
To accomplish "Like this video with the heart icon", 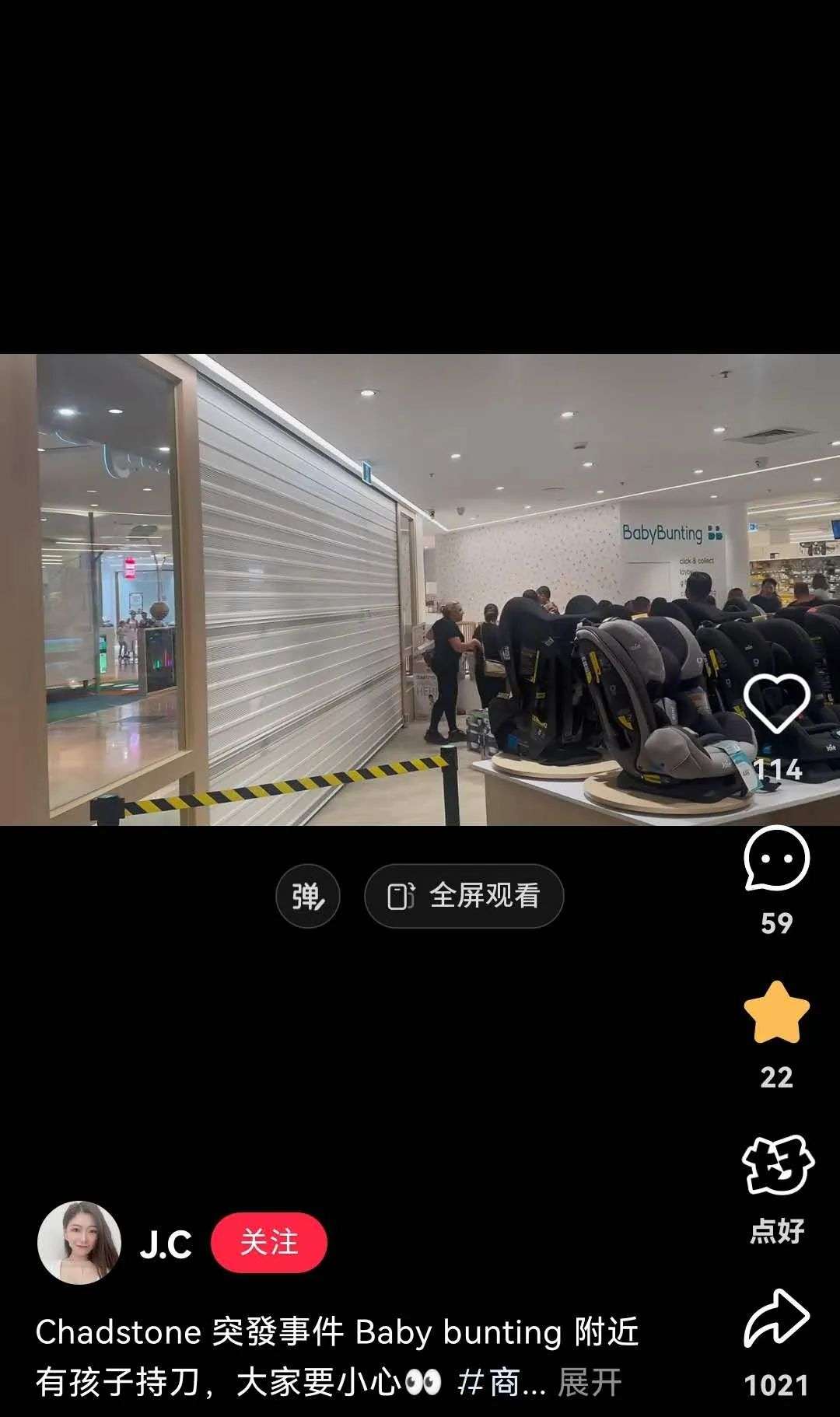I will pyautogui.click(x=776, y=703).
